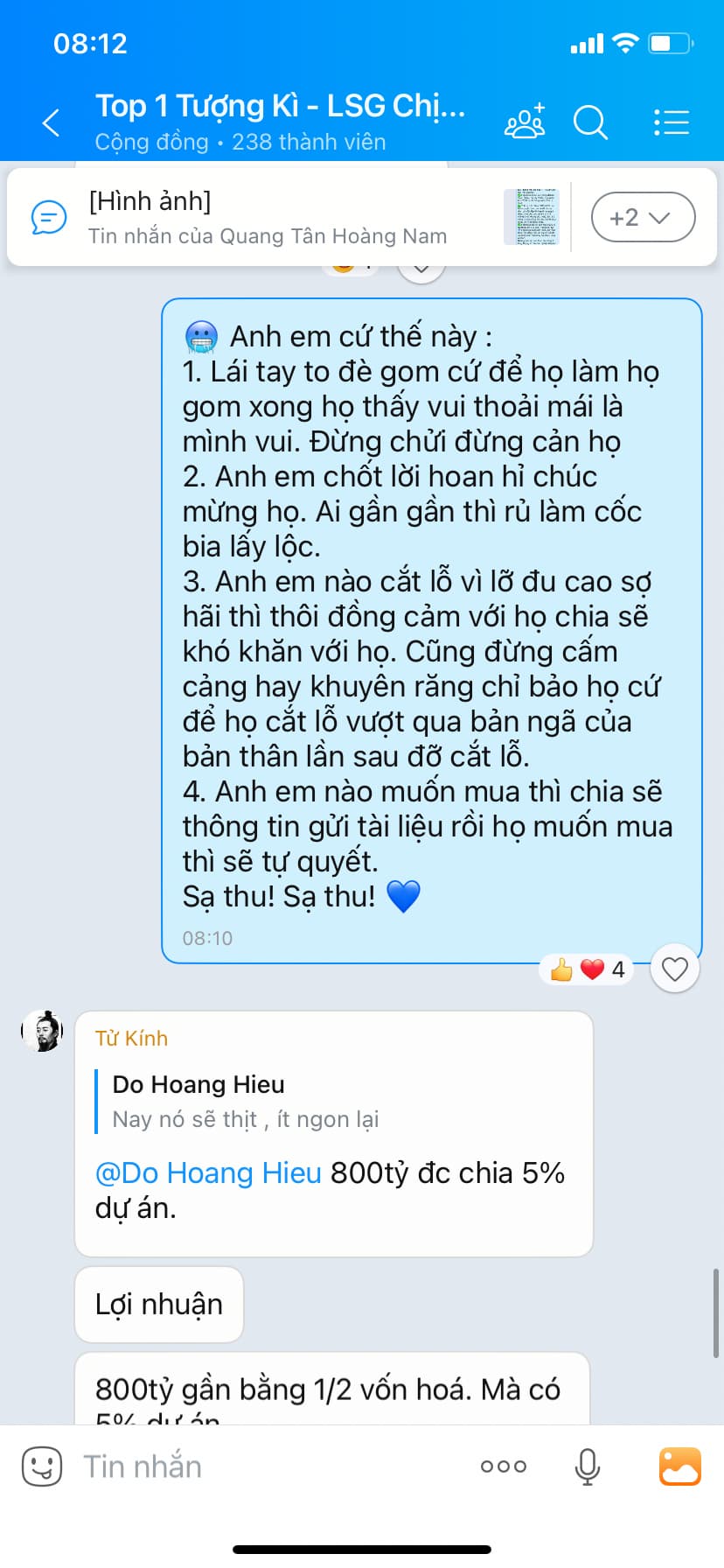Show more attachment options
The image size is (724, 1568).
coord(504,1466)
